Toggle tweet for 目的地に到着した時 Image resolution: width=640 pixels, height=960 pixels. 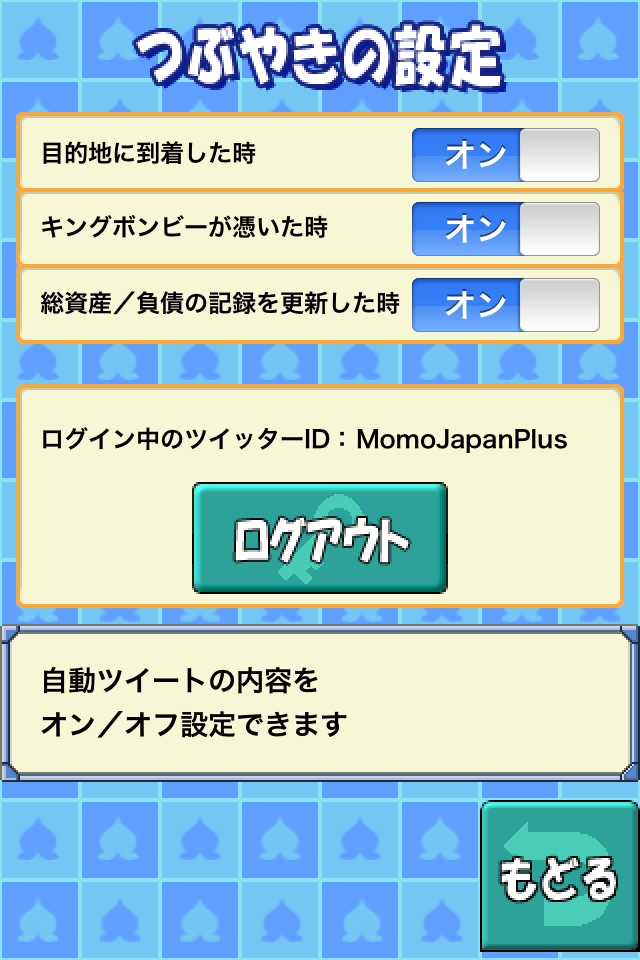[506, 155]
